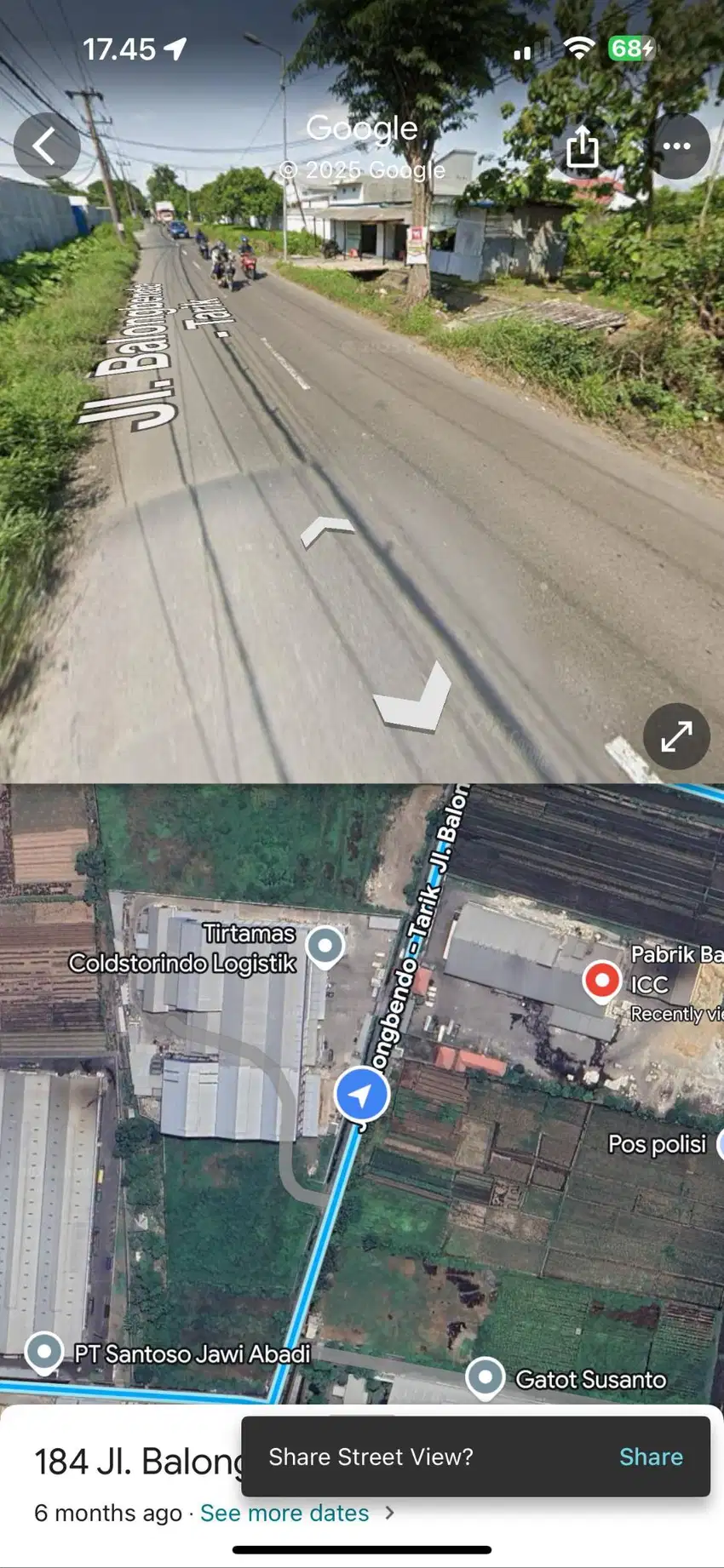Tap Share in the Share Street View prompt
Image resolution: width=724 pixels, height=1568 pixels.
651,1456
